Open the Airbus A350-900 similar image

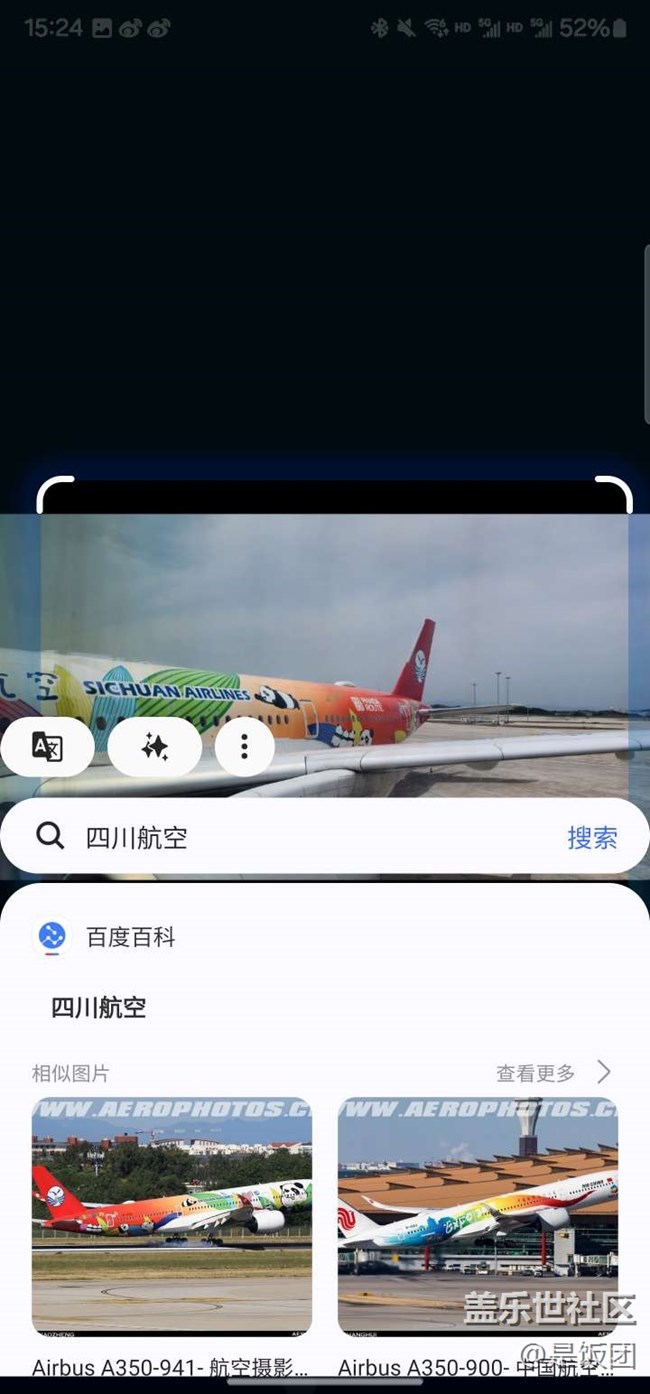477,1216
